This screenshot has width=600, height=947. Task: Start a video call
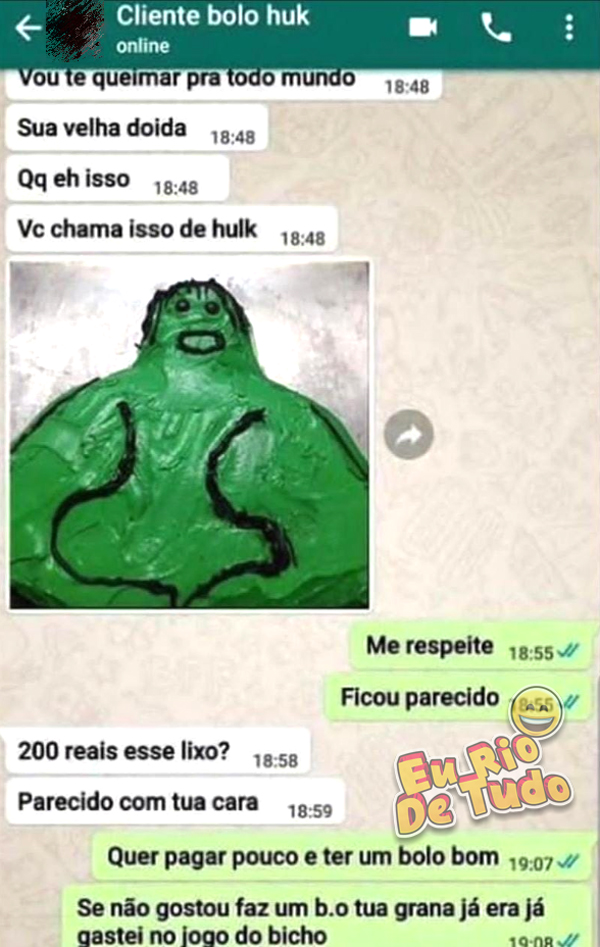[x=424, y=28]
